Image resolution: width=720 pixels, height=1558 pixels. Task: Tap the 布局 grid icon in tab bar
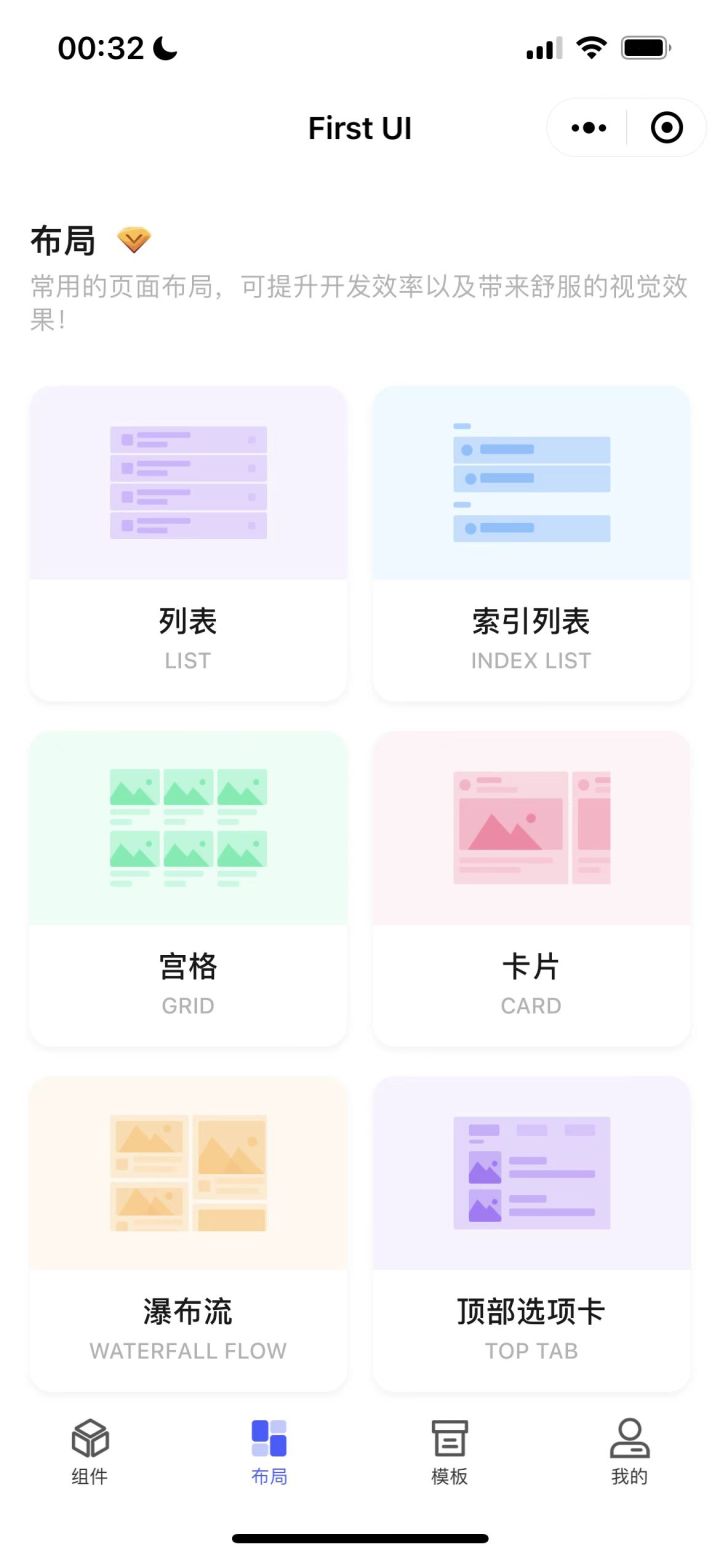[268, 1436]
